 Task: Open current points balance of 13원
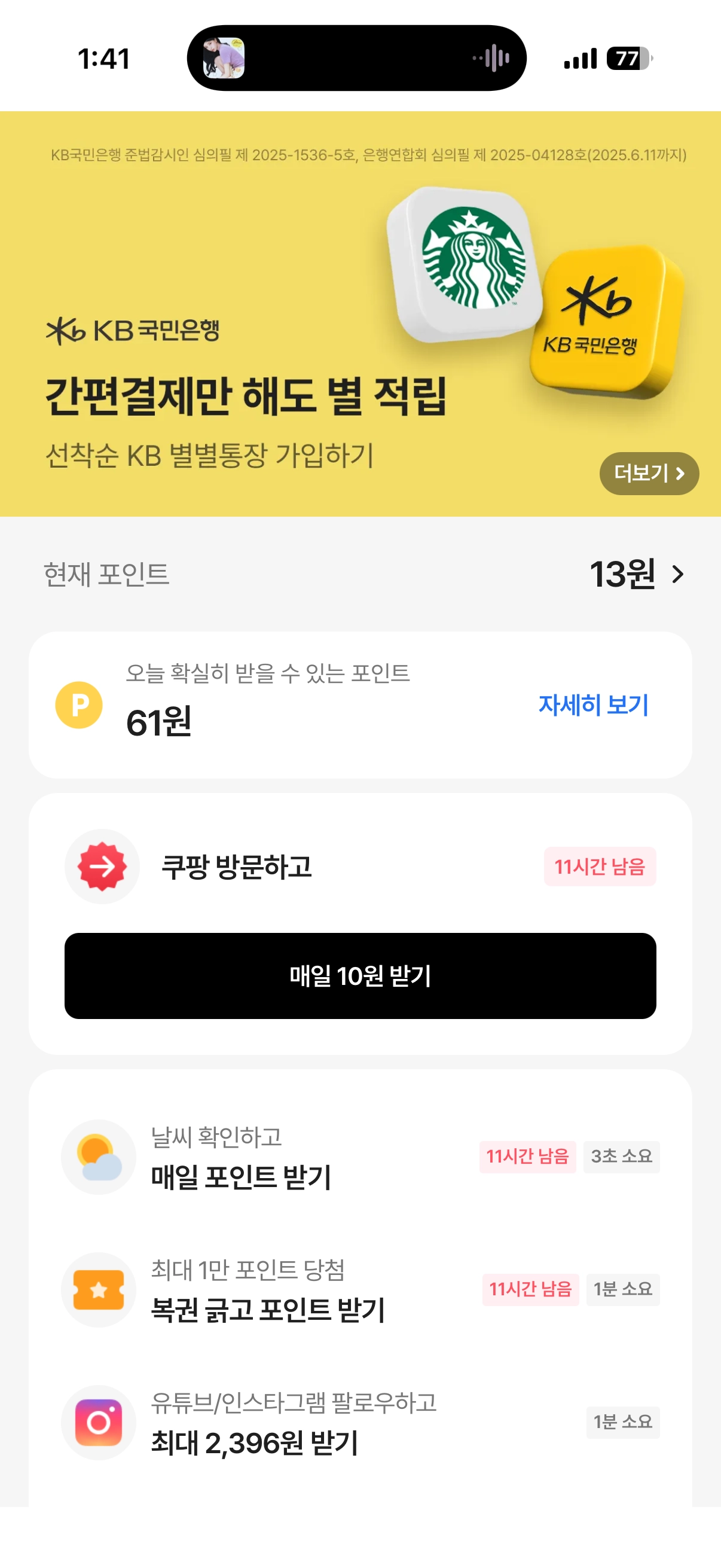coord(636,574)
